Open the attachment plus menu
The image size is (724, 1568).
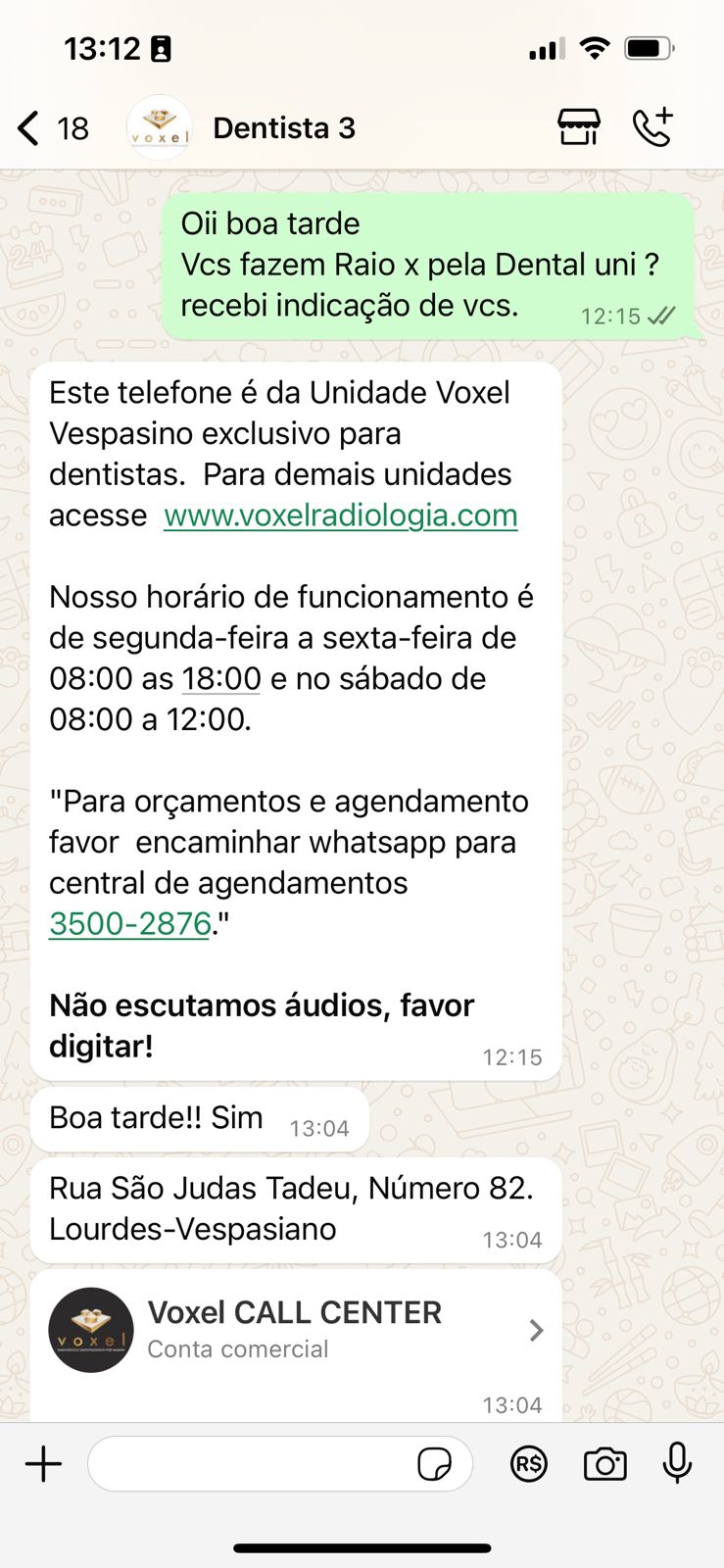(x=43, y=1464)
